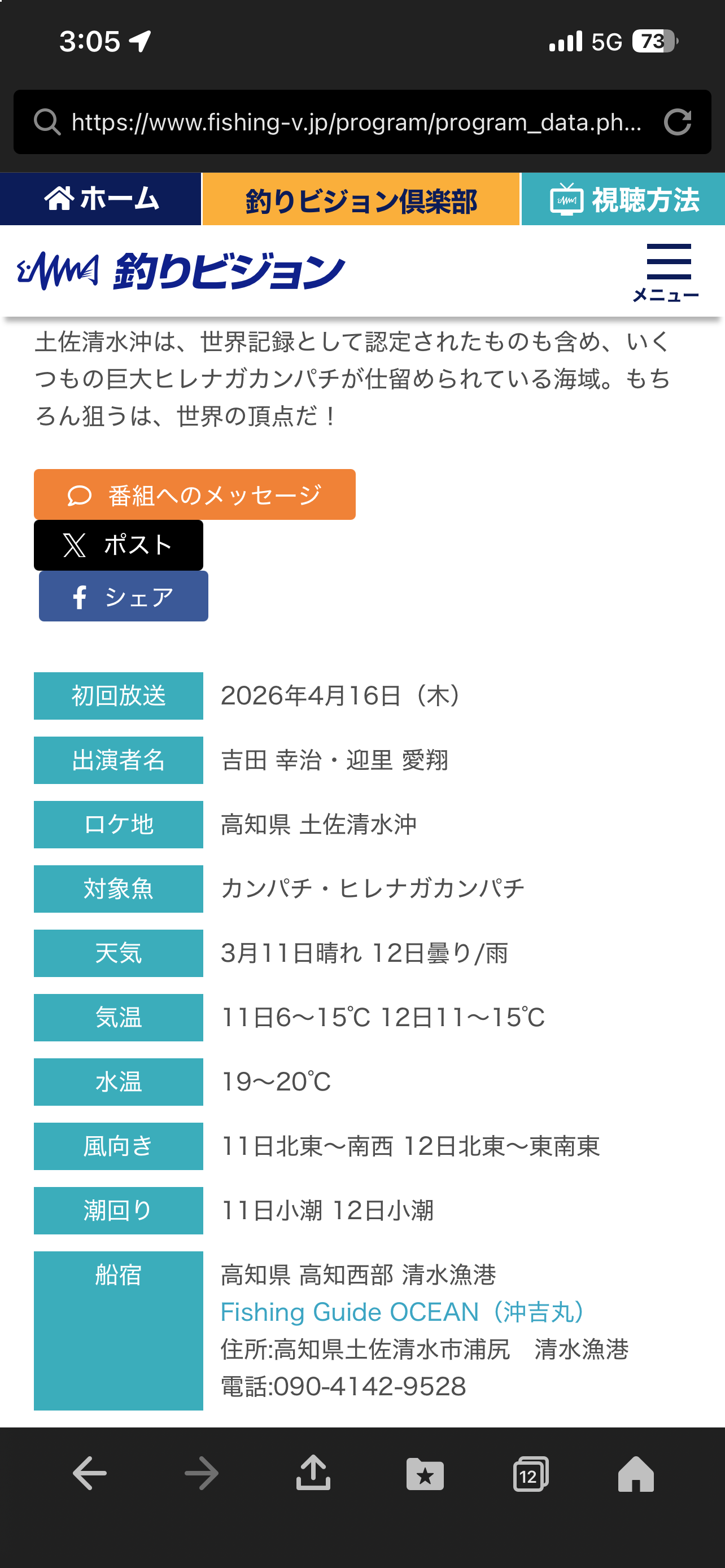The width and height of the screenshot is (725, 1568).
Task: Open the 釣りビジョン倶楽部 tab
Action: (x=361, y=200)
